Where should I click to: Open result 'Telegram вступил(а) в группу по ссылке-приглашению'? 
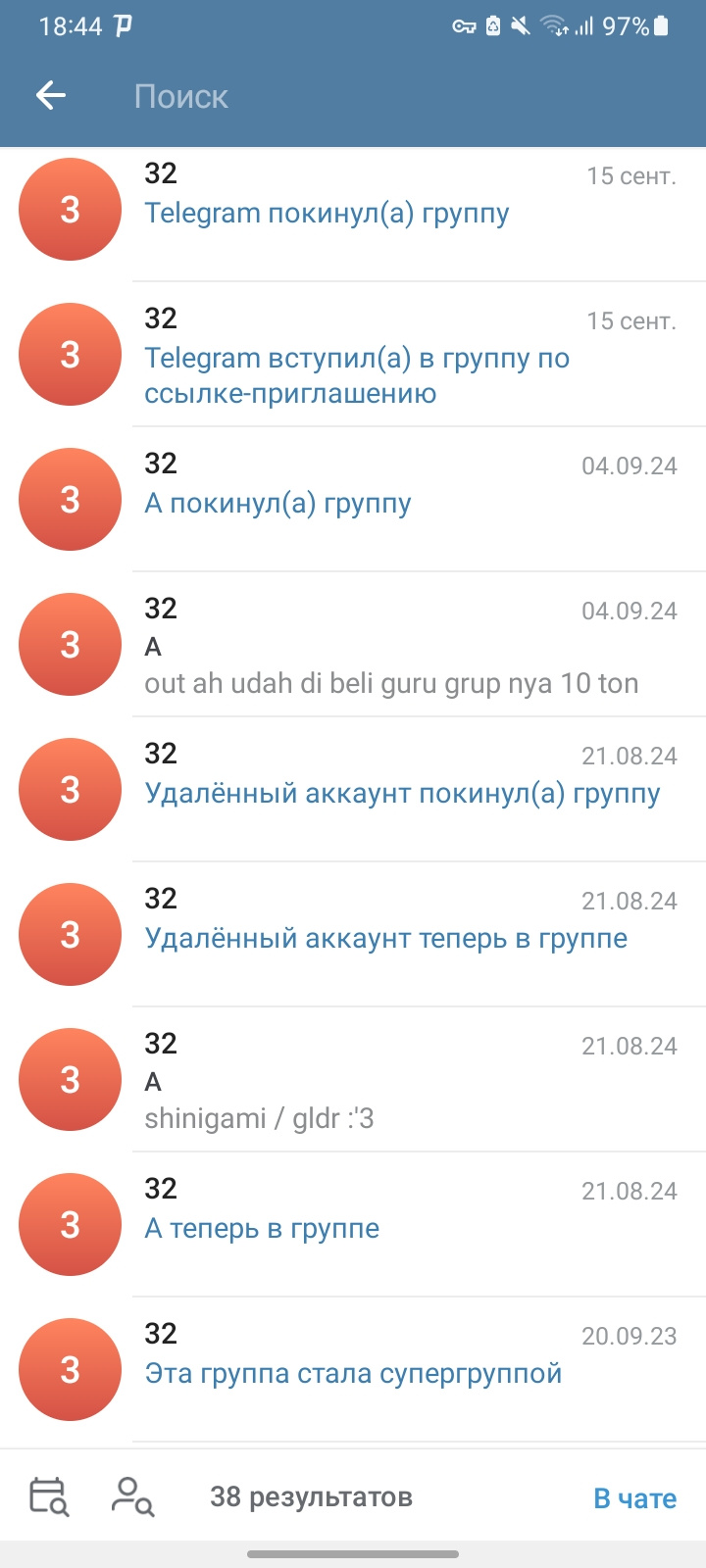pos(392,355)
